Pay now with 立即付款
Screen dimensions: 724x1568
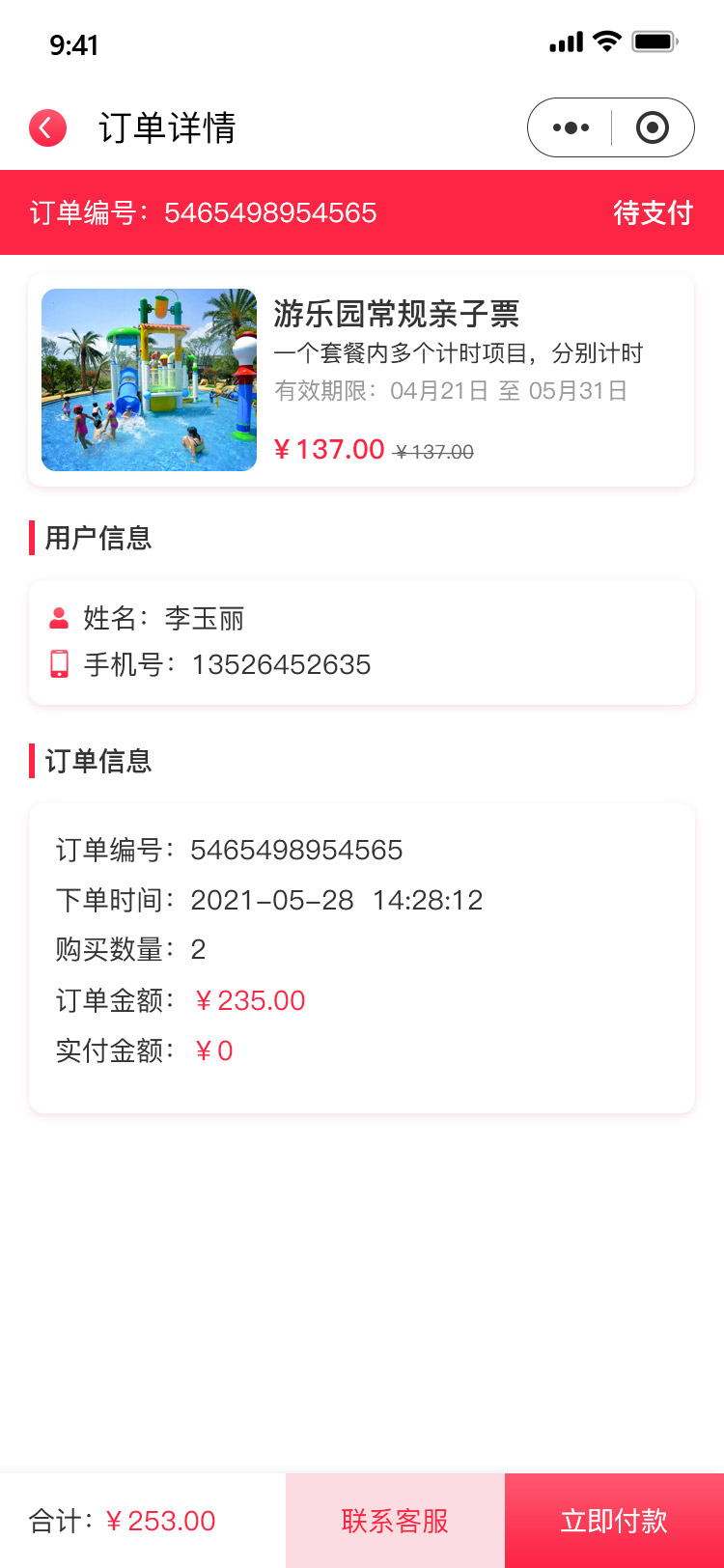[614, 1521]
